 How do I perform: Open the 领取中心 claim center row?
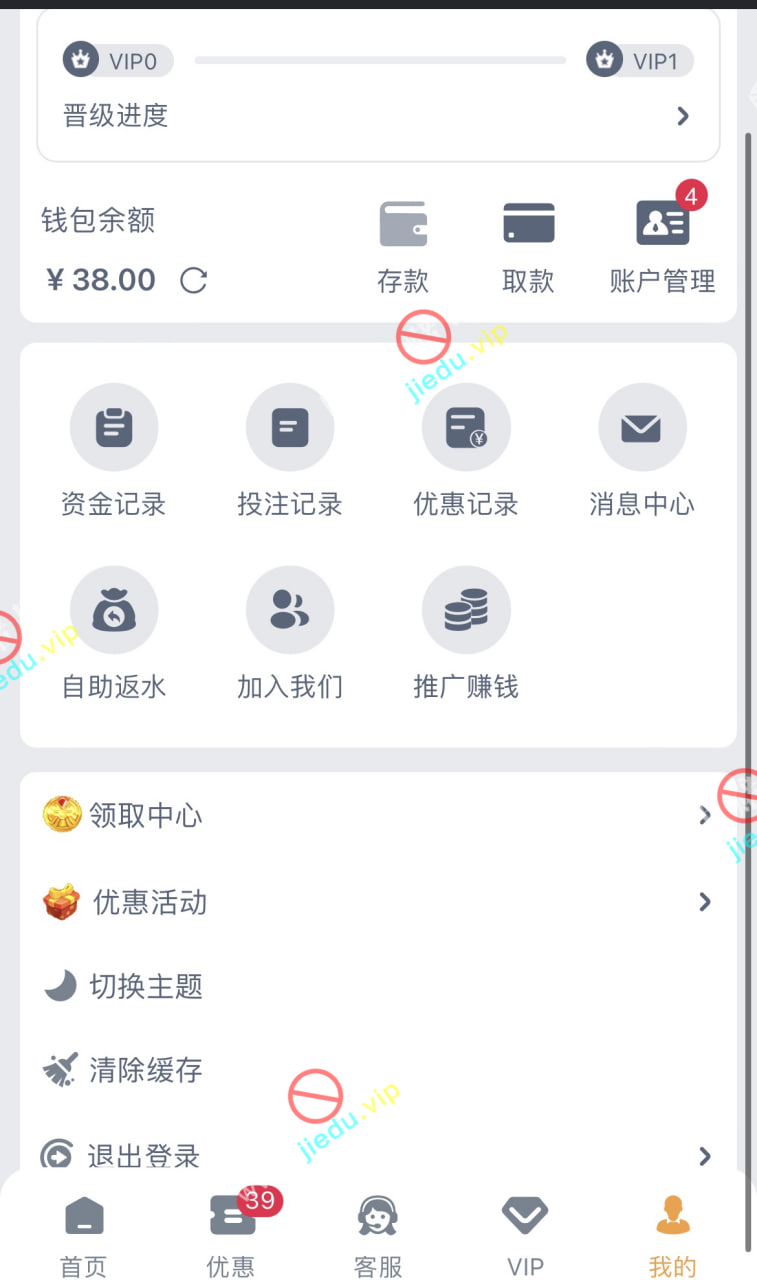[378, 816]
